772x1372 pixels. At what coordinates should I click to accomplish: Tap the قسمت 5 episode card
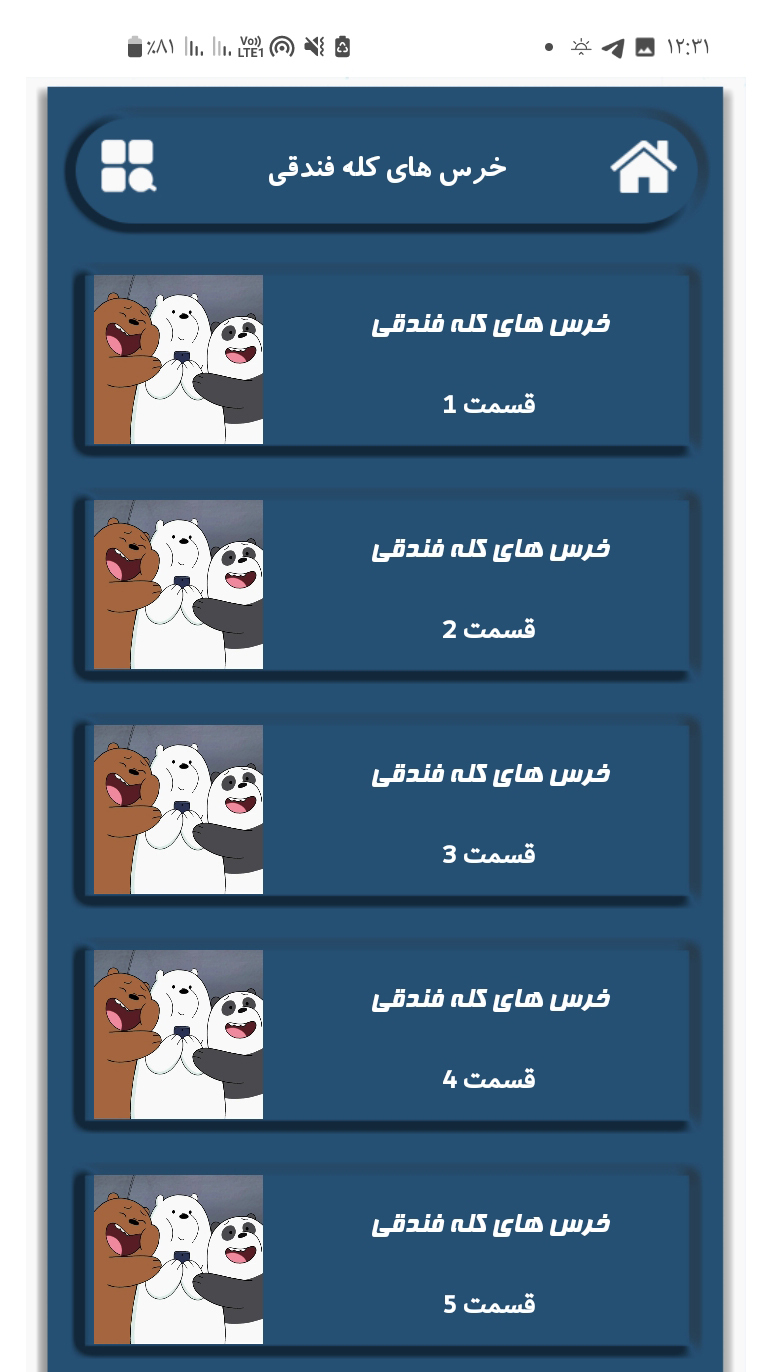click(388, 1260)
